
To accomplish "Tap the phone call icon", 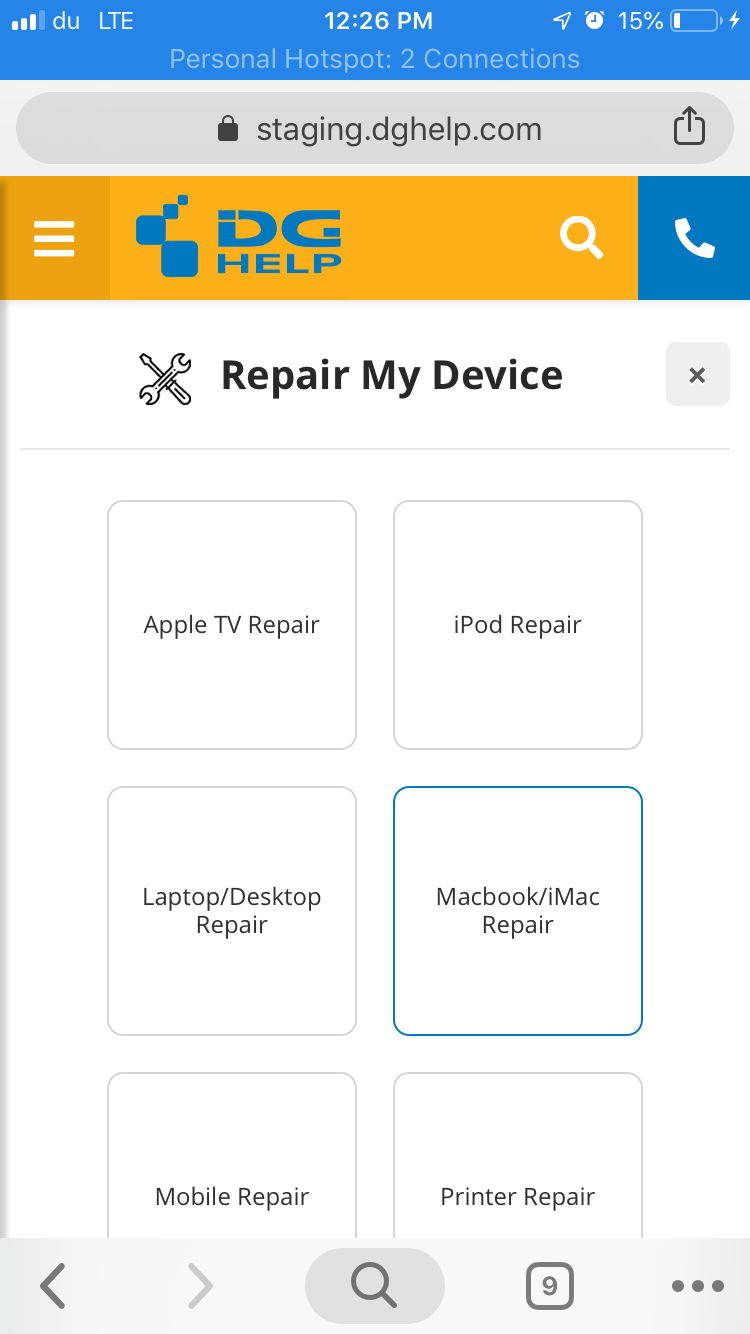I will 694,238.
